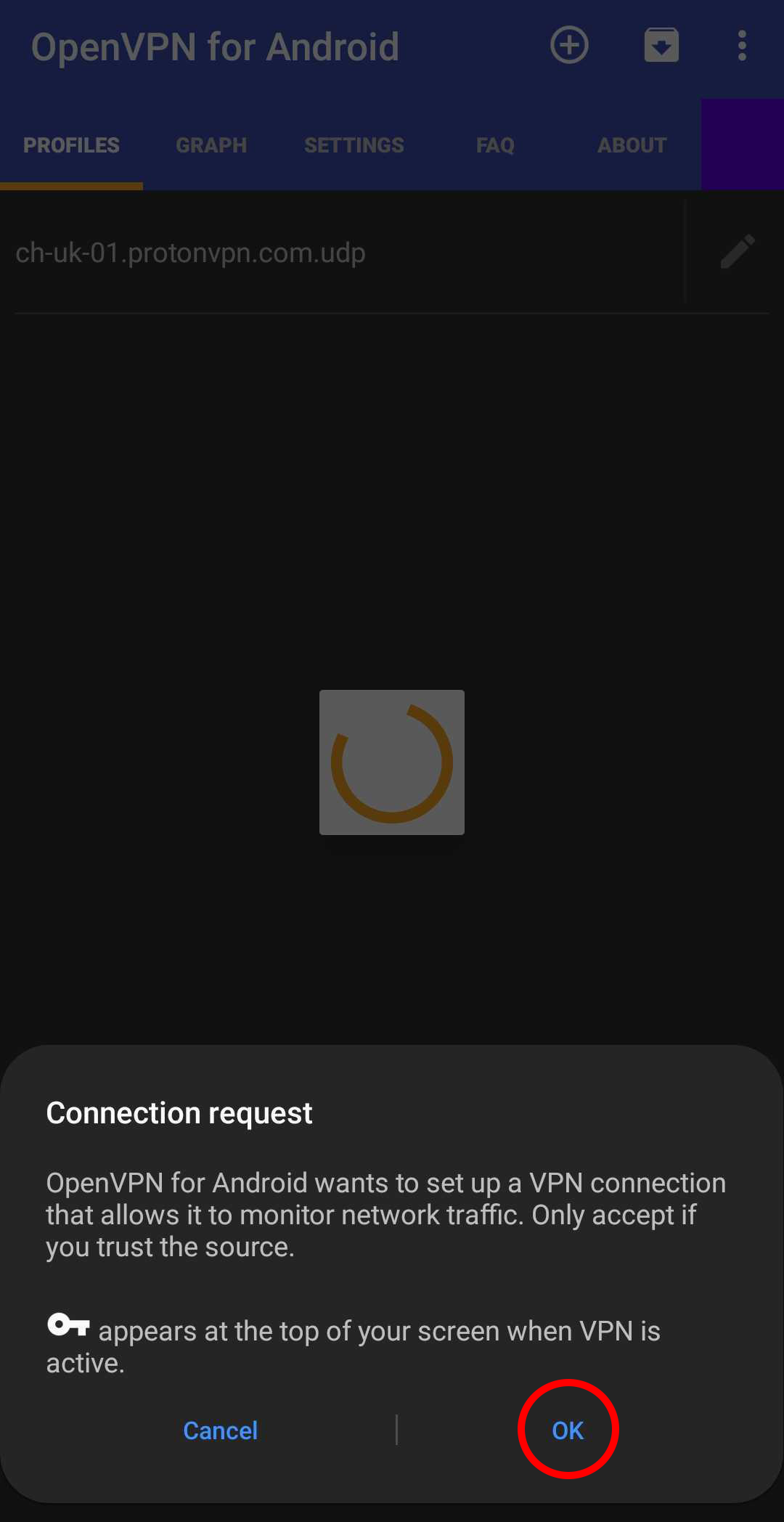Open the overflow menu
784x1522 pixels.
click(x=742, y=46)
